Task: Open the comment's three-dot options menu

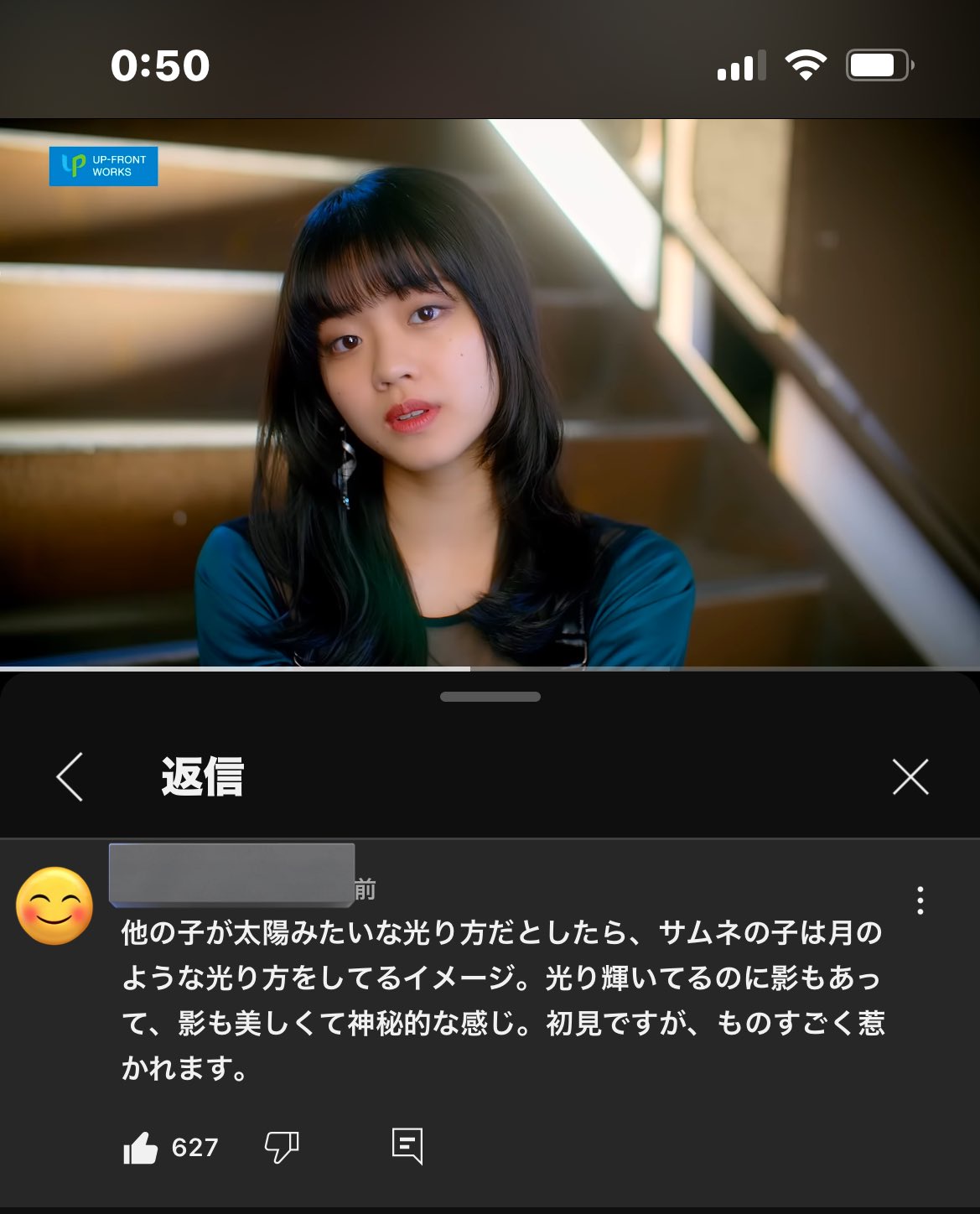Action: [x=920, y=900]
